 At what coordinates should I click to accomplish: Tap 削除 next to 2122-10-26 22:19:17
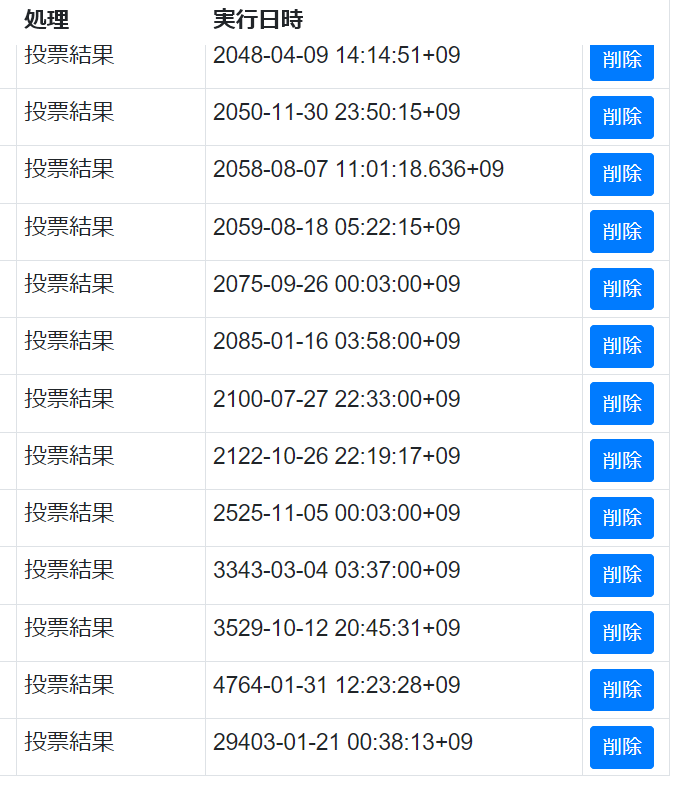[621, 460]
